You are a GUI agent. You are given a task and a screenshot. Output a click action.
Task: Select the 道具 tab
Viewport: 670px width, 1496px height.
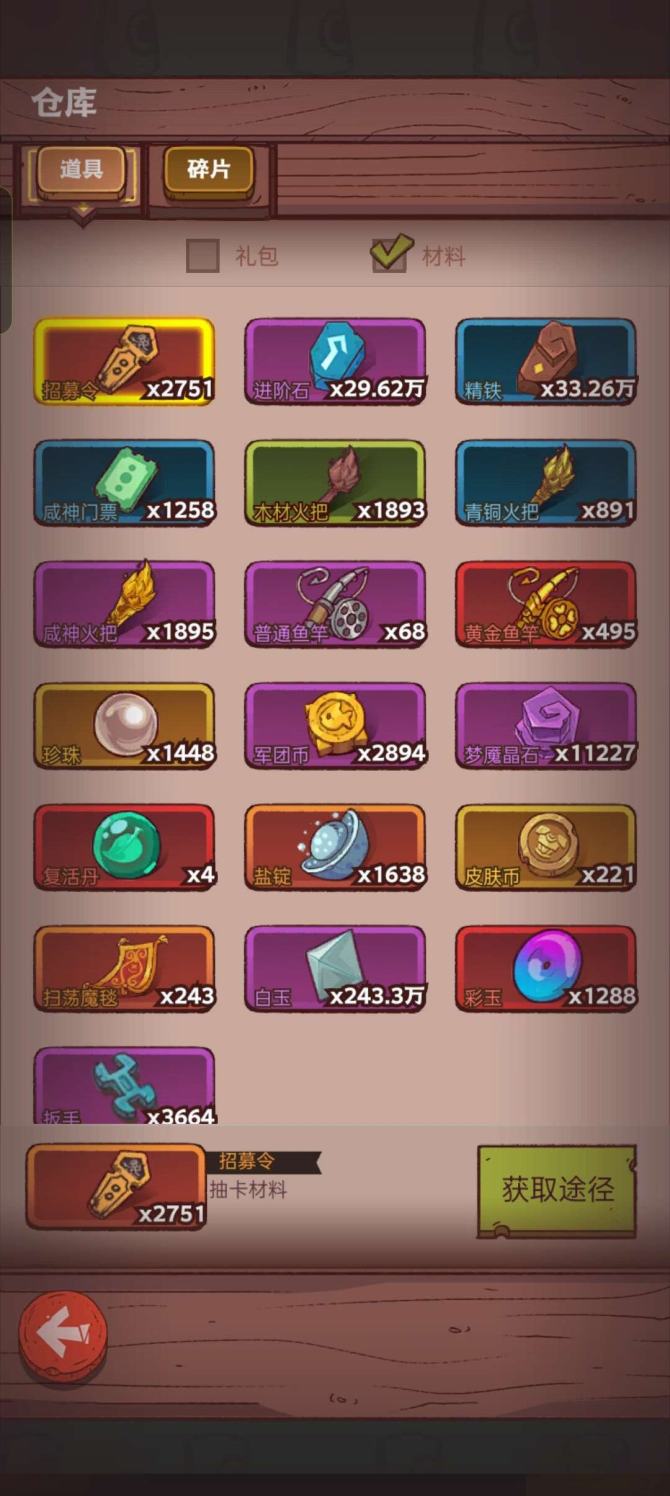tap(81, 171)
